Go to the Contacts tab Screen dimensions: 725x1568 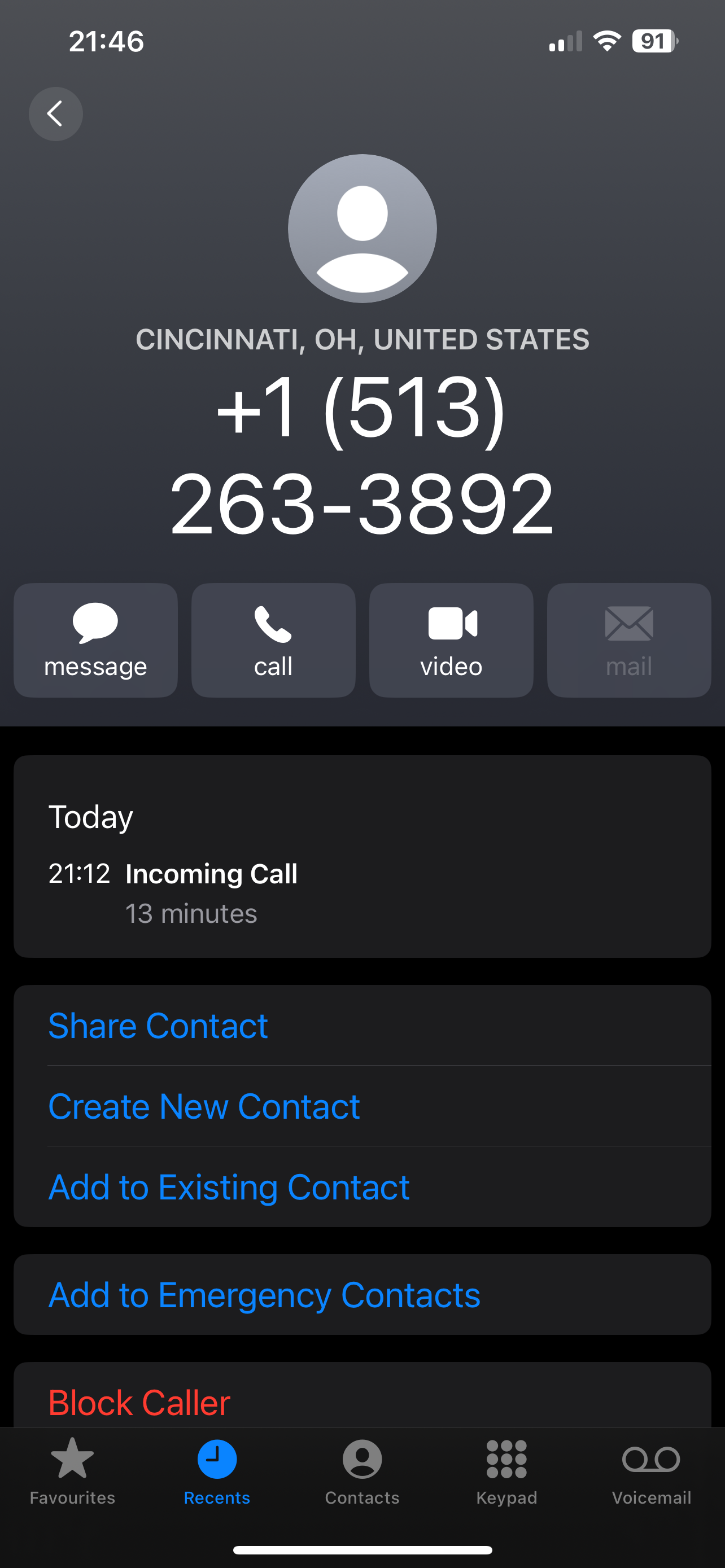(x=362, y=1471)
